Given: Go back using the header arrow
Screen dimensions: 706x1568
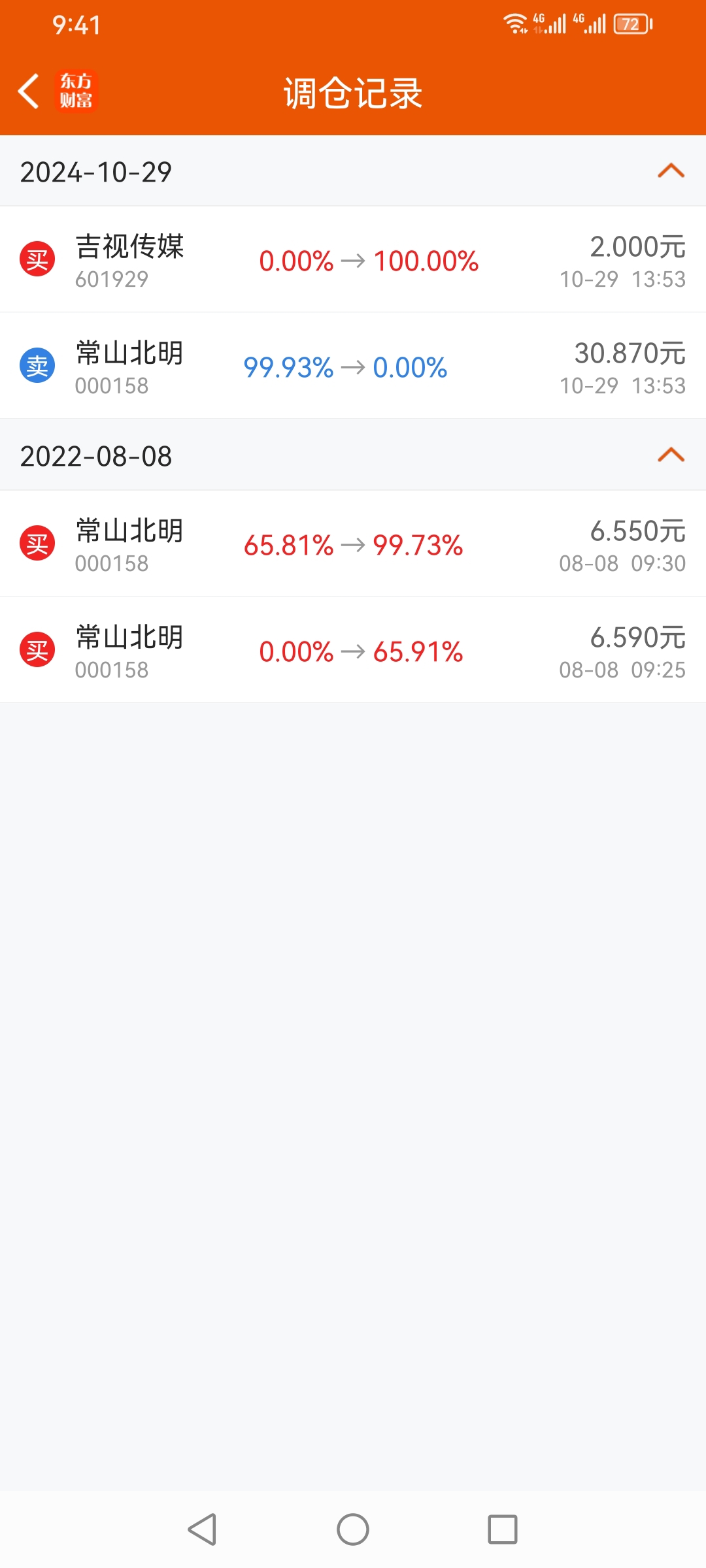Looking at the screenshot, I should pos(29,91).
